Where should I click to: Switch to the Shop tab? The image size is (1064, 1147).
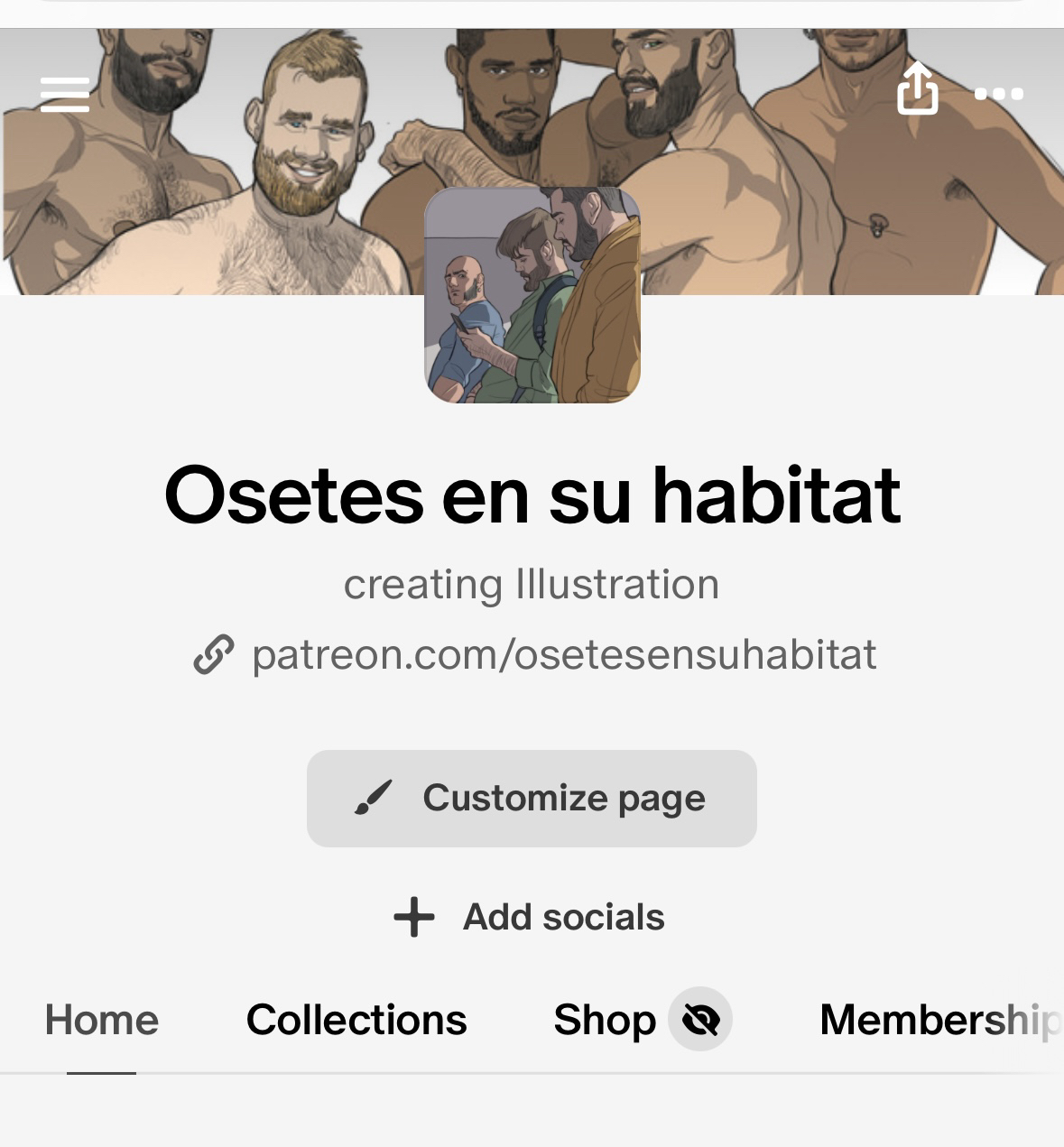pyautogui.click(x=605, y=1021)
